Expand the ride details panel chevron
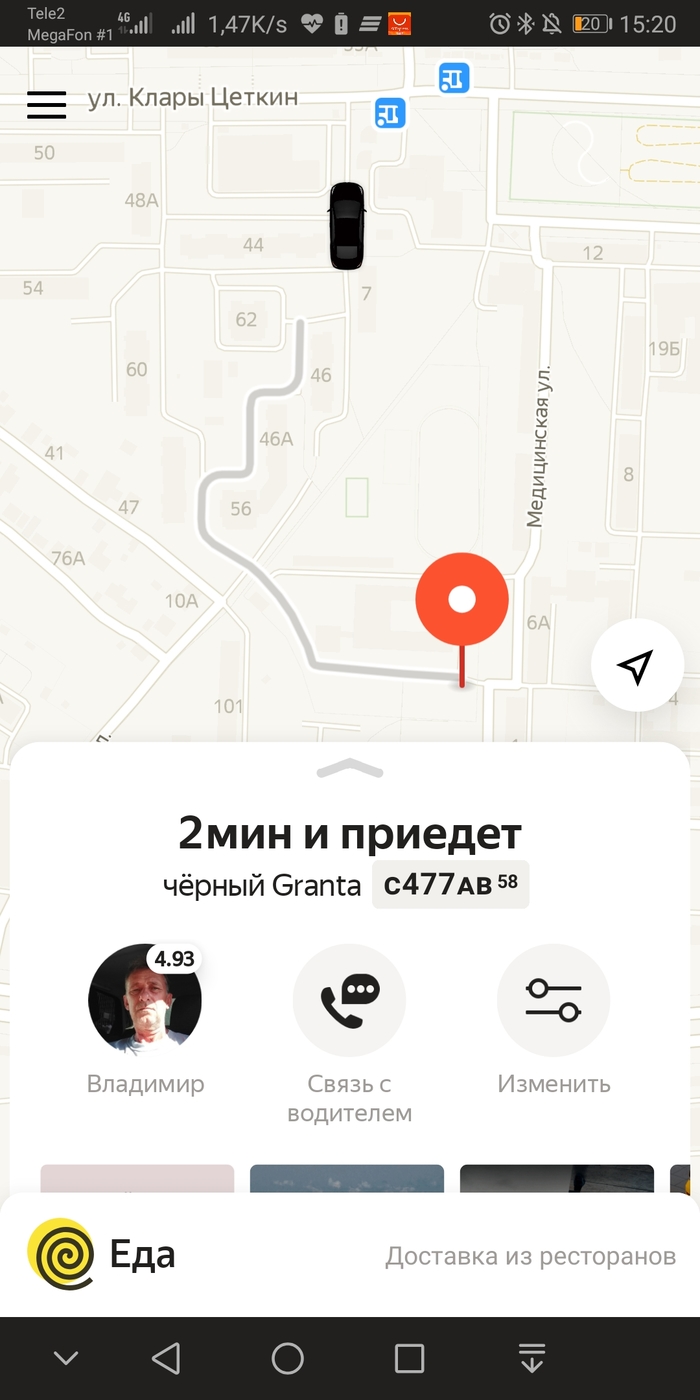The image size is (700, 1400). click(350, 769)
